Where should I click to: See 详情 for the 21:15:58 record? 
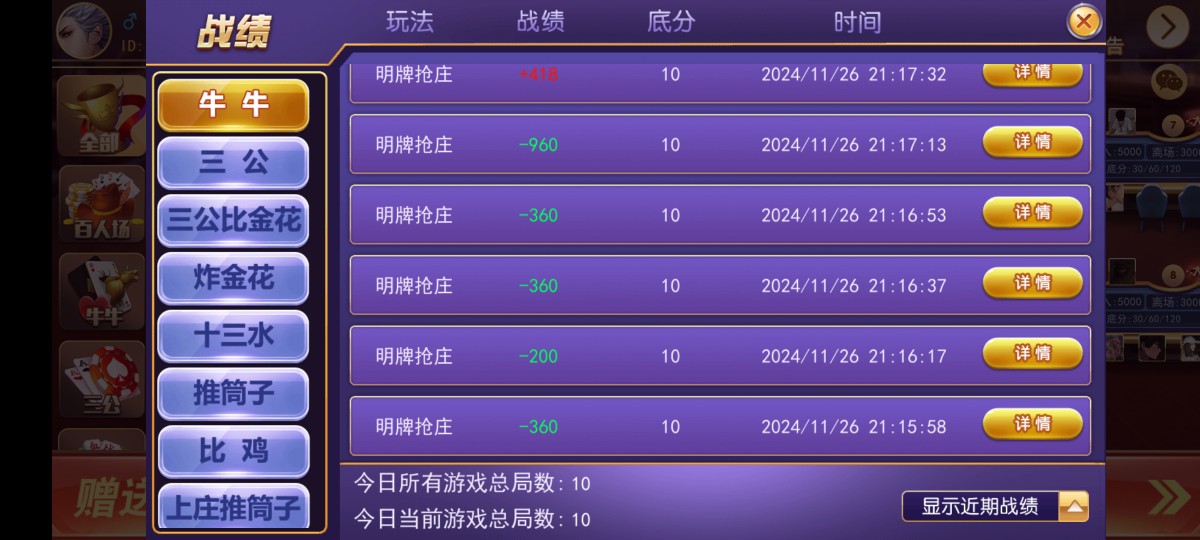(1032, 424)
